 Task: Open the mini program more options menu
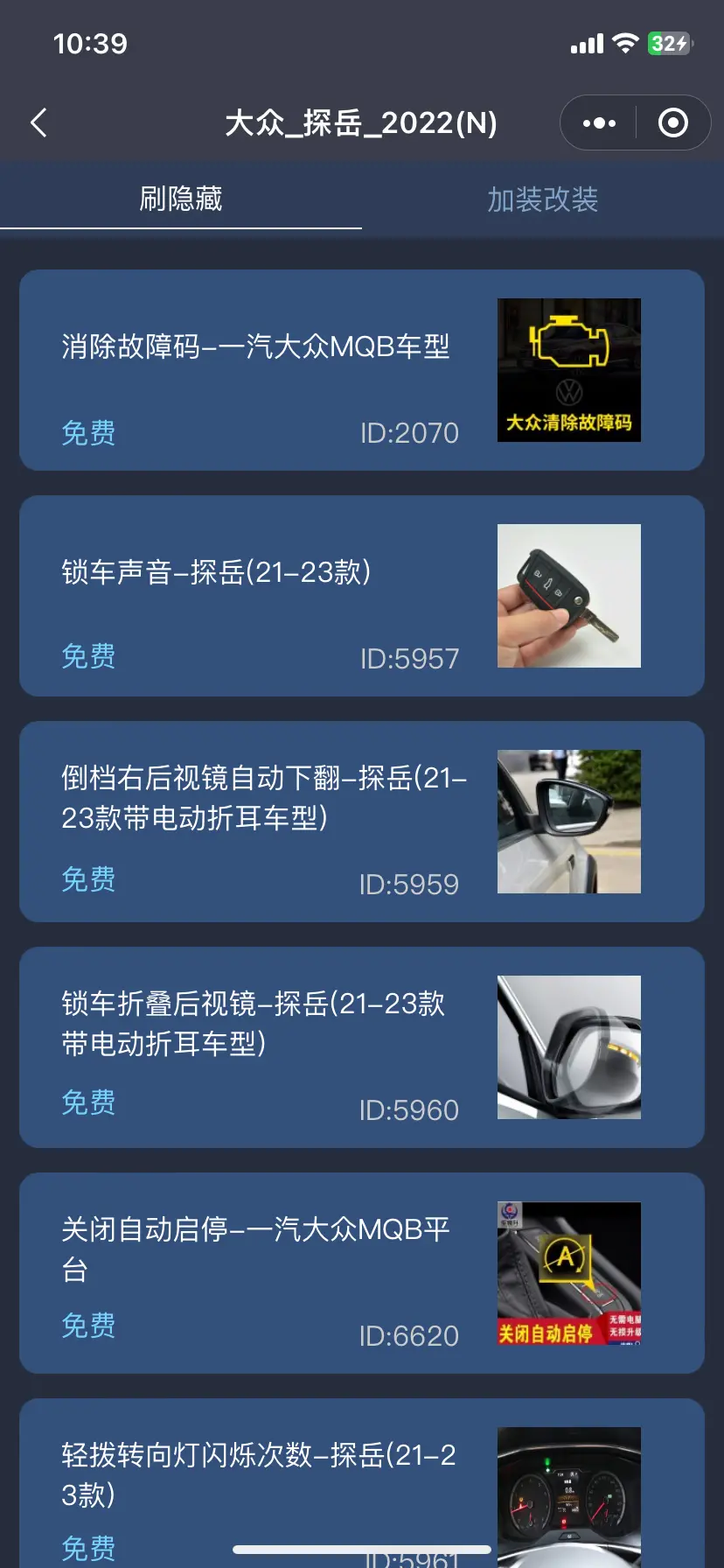point(599,123)
